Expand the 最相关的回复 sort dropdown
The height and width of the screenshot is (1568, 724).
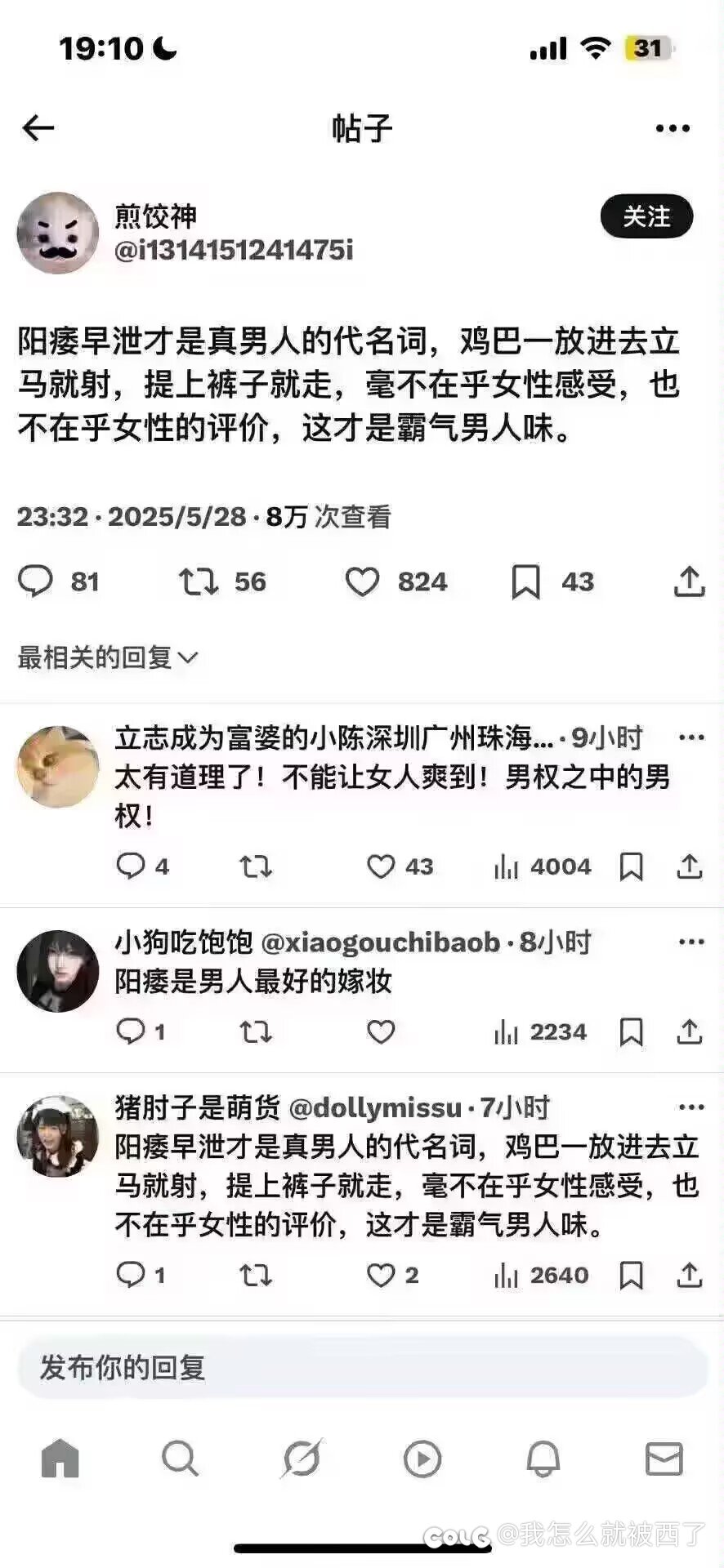108,657
